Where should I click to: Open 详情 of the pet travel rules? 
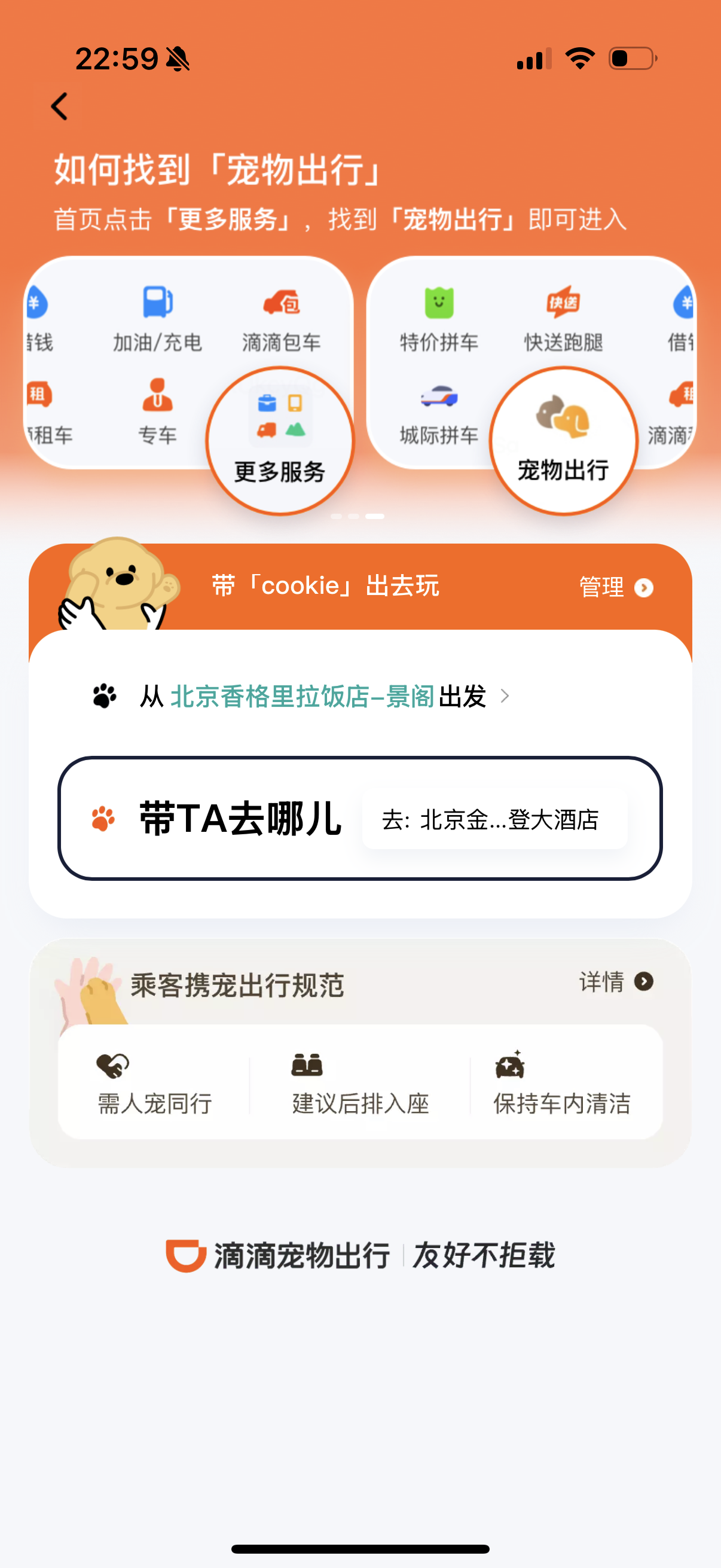616,981
